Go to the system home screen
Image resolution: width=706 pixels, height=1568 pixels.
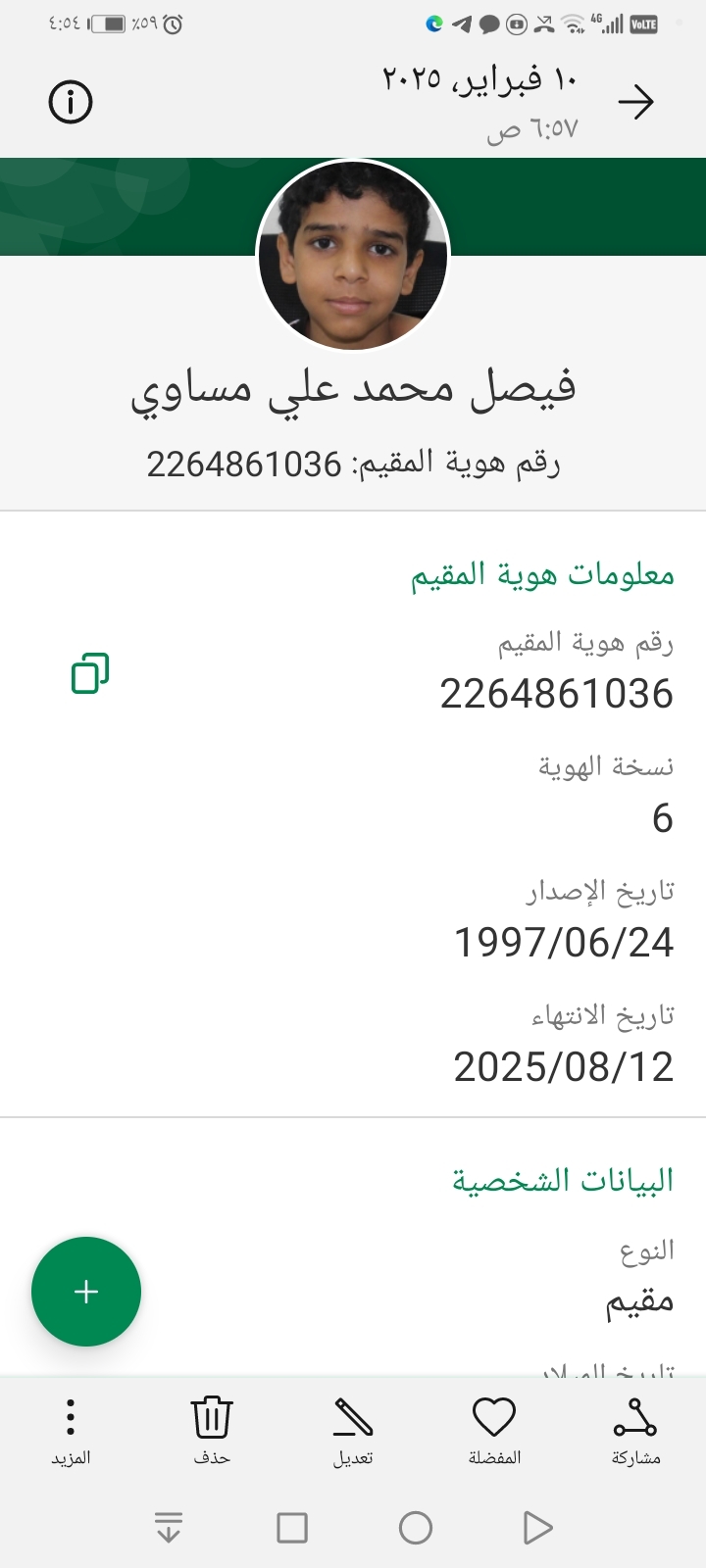416,1527
